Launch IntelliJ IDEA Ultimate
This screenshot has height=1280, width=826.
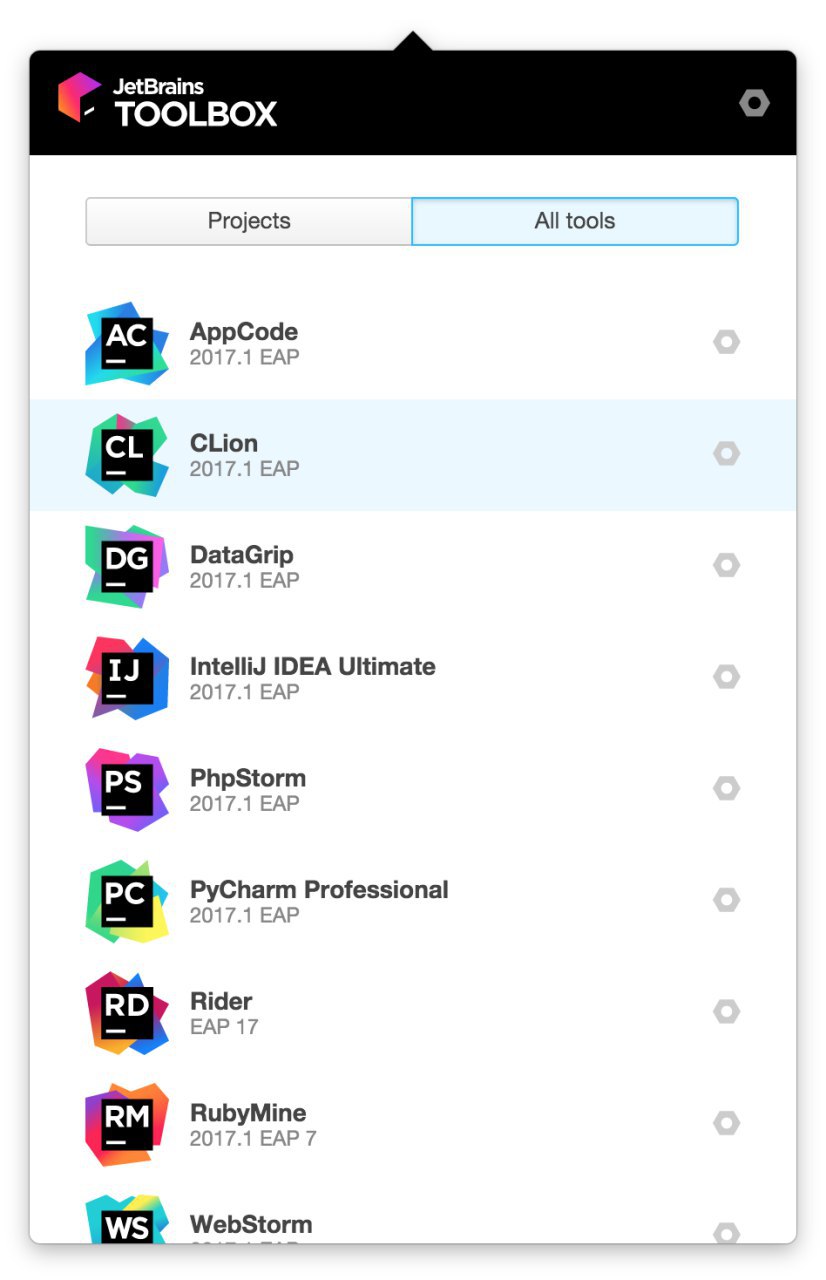pyautogui.click(x=413, y=678)
